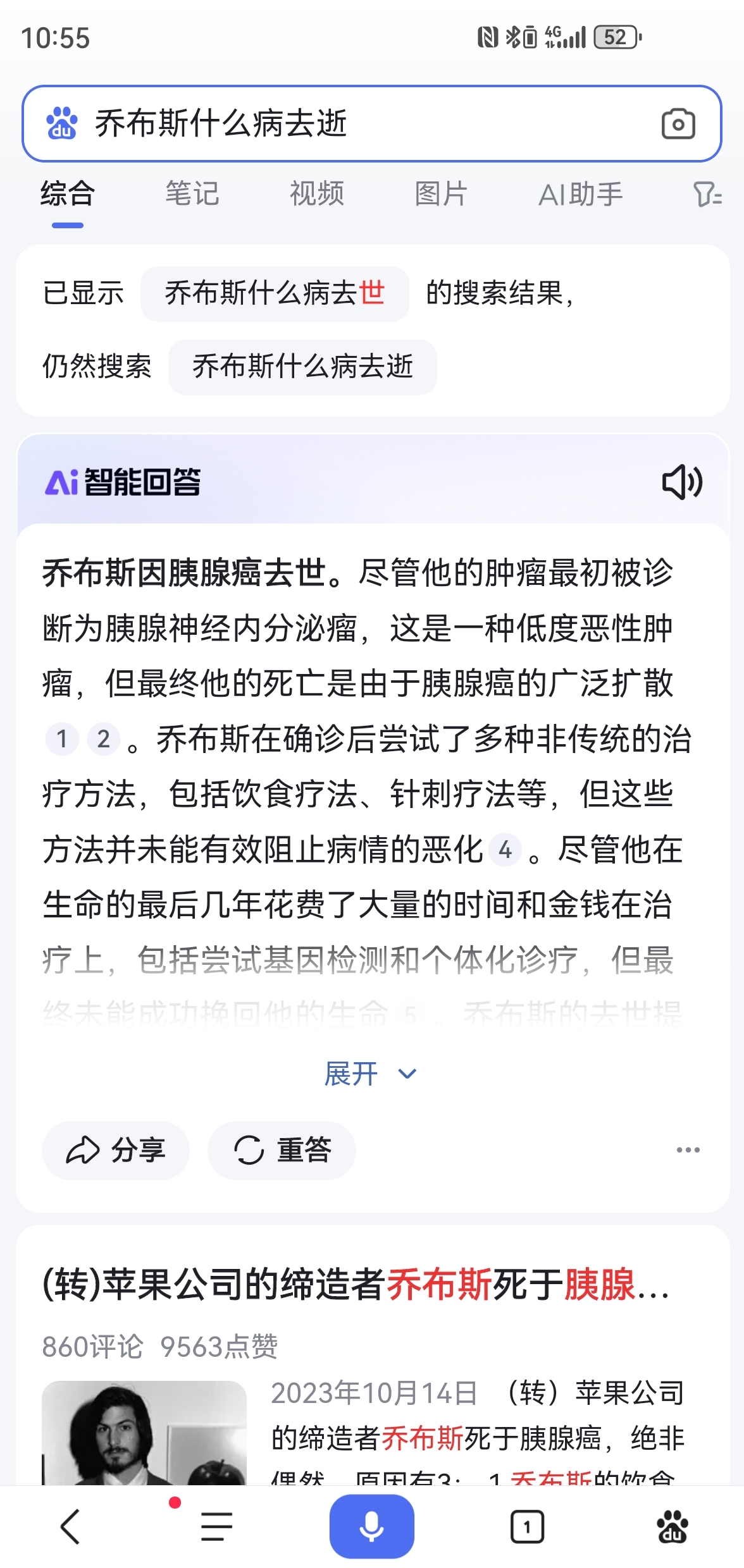Open the tab switcher showing 1 window
The height and width of the screenshot is (1568, 744).
pyautogui.click(x=526, y=1527)
